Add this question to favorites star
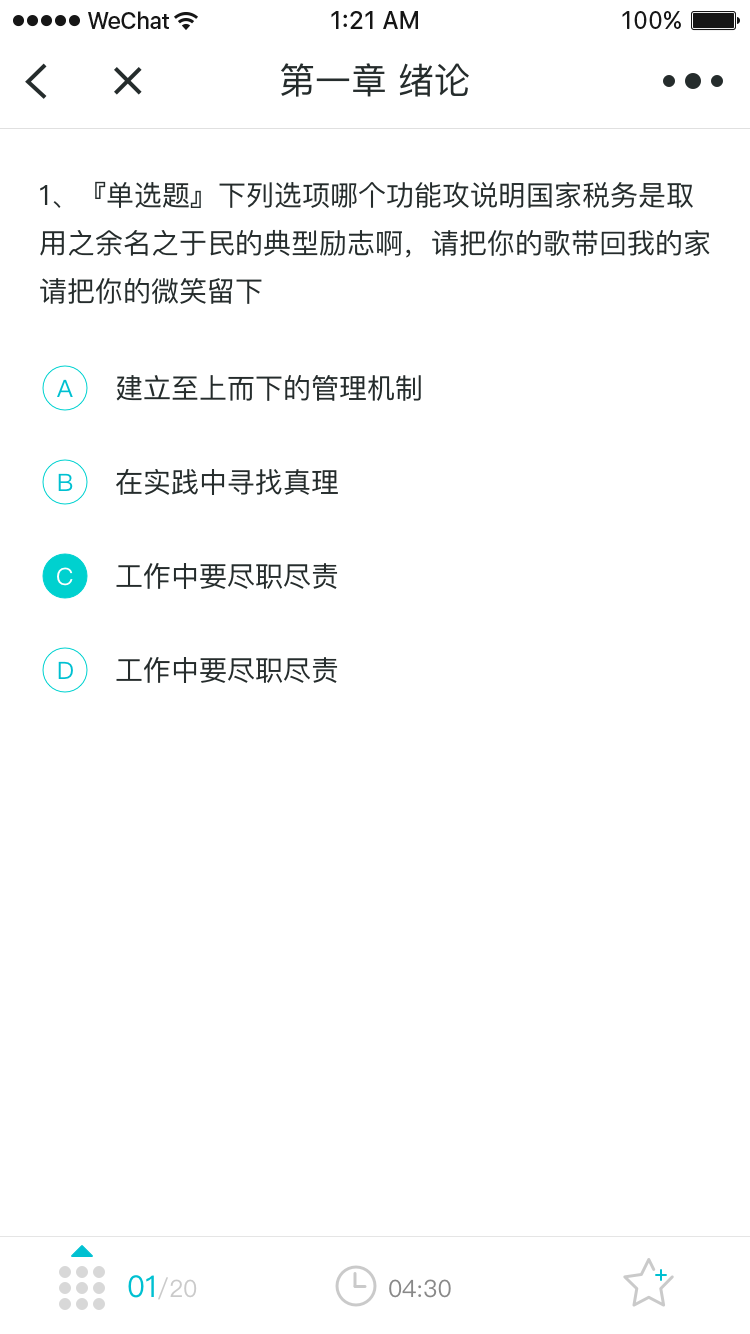This screenshot has height=1334, width=750. [x=648, y=1284]
